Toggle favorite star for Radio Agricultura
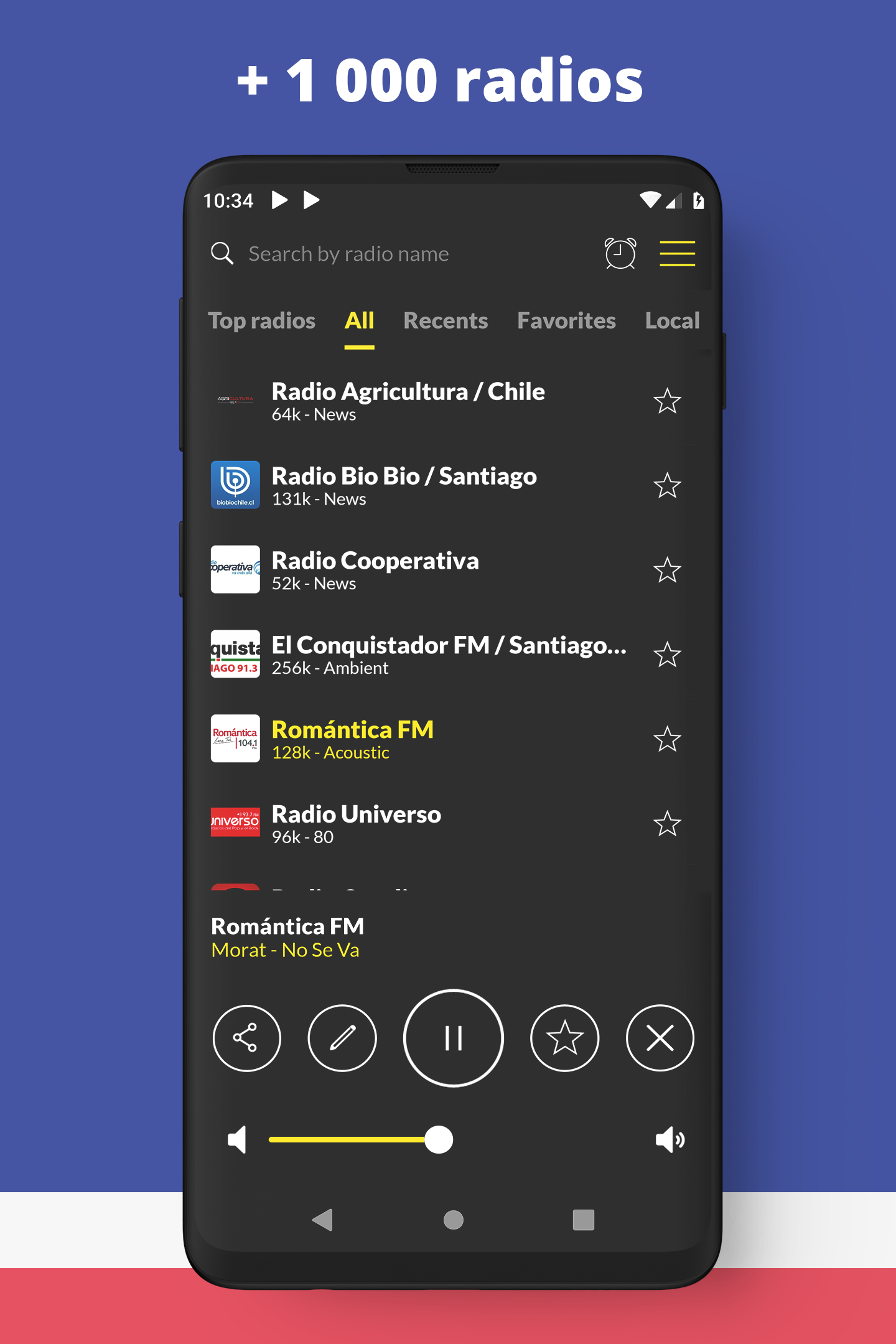Viewport: 896px width, 1344px height. pos(666,401)
